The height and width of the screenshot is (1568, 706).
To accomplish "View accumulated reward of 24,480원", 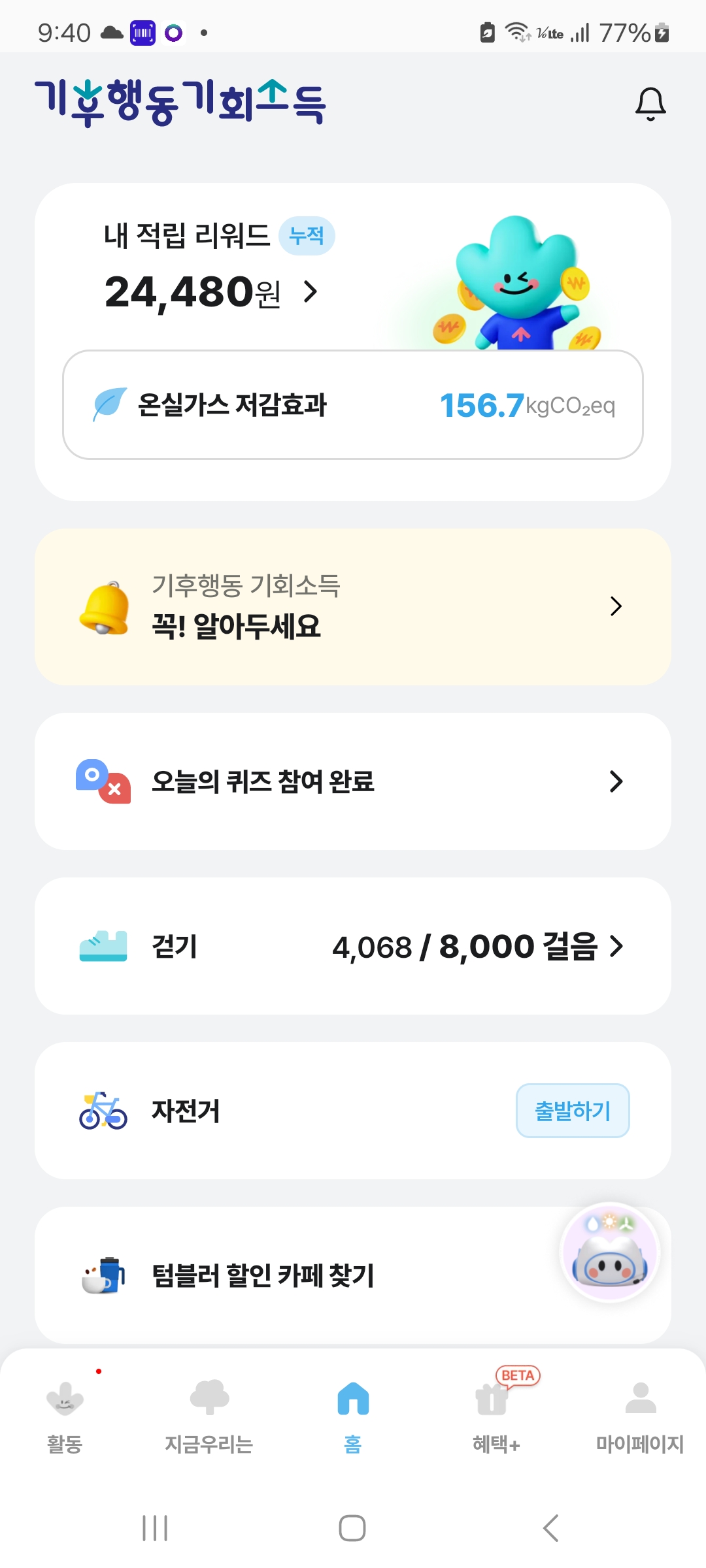I will click(x=210, y=292).
